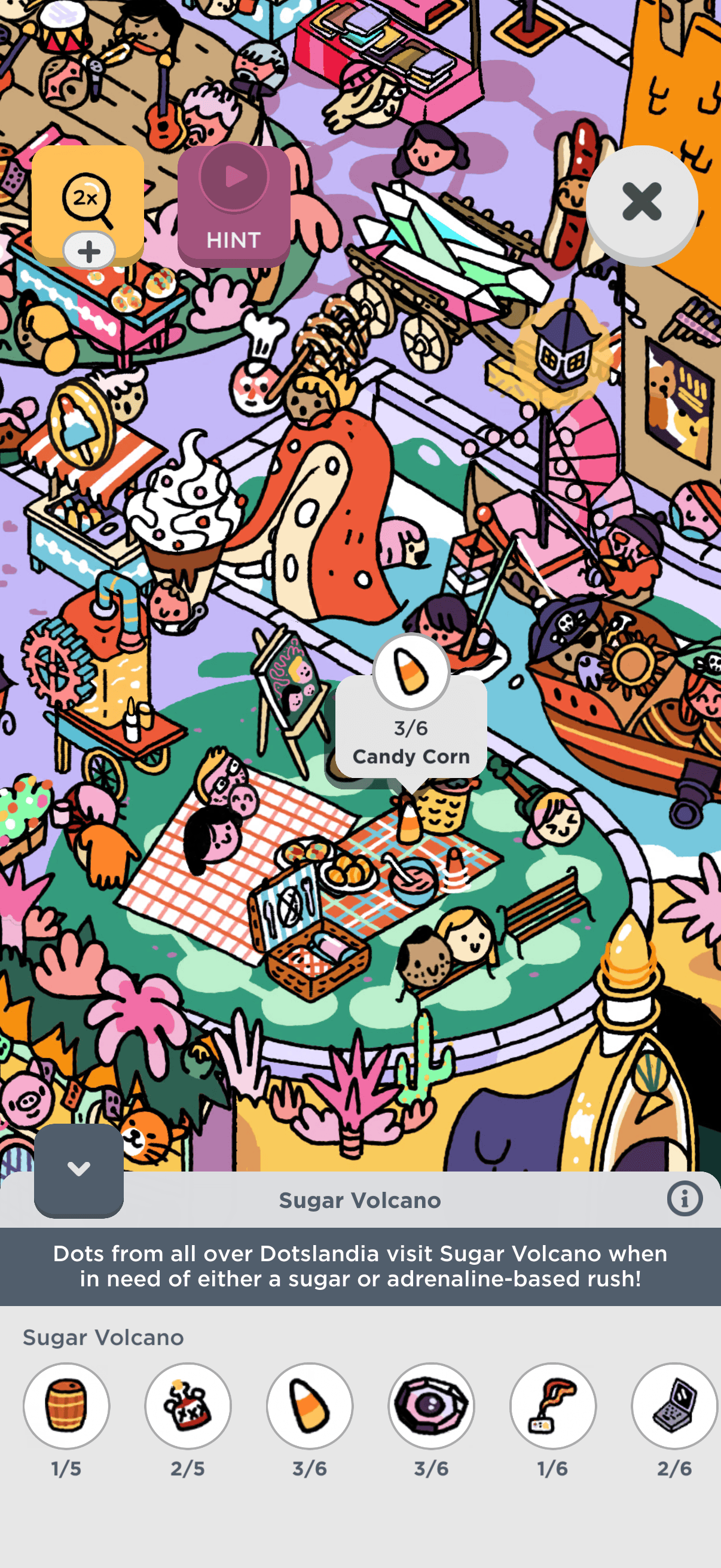721x1568 pixels.
Task: Close the game view with the X button
Action: (641, 202)
